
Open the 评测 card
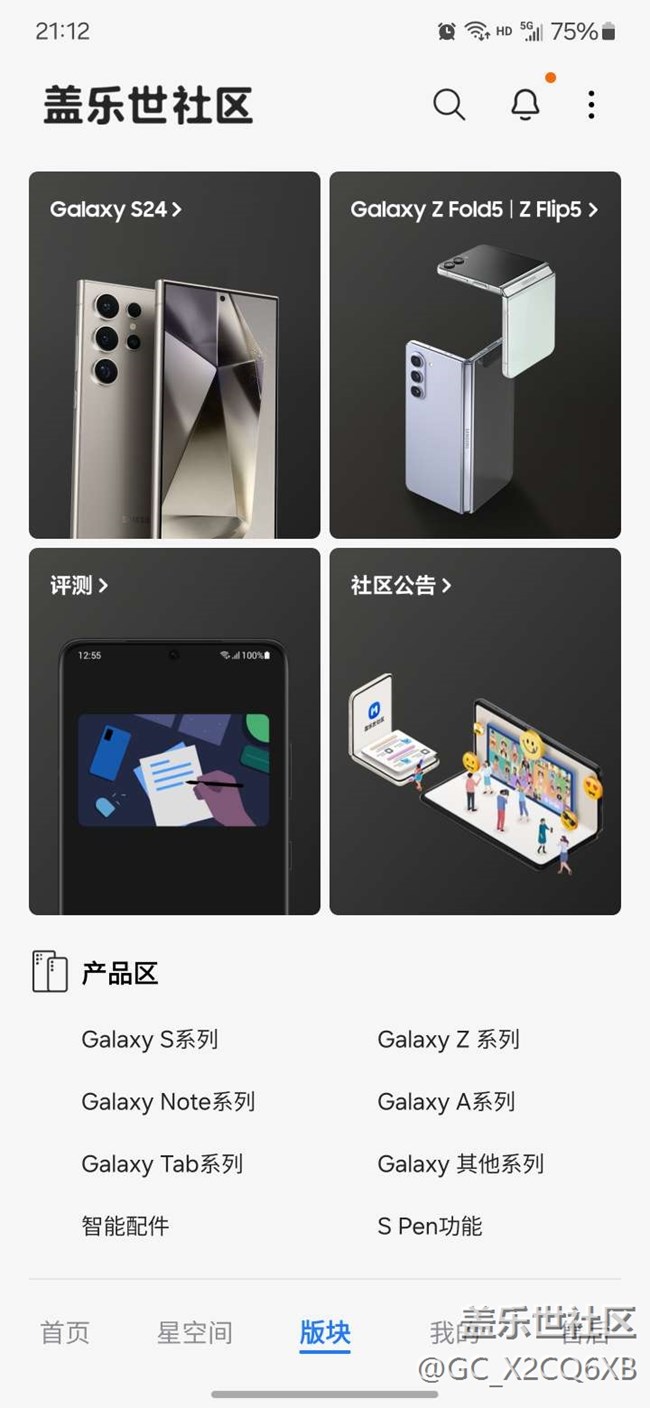coord(174,731)
